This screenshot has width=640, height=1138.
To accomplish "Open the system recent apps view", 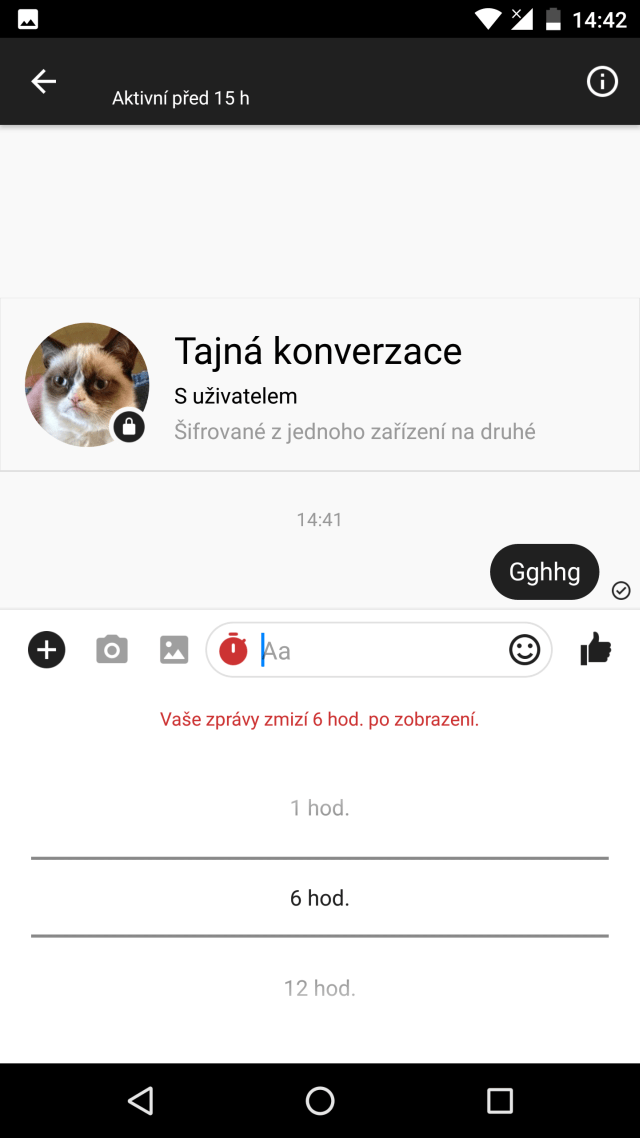I will [x=499, y=1100].
